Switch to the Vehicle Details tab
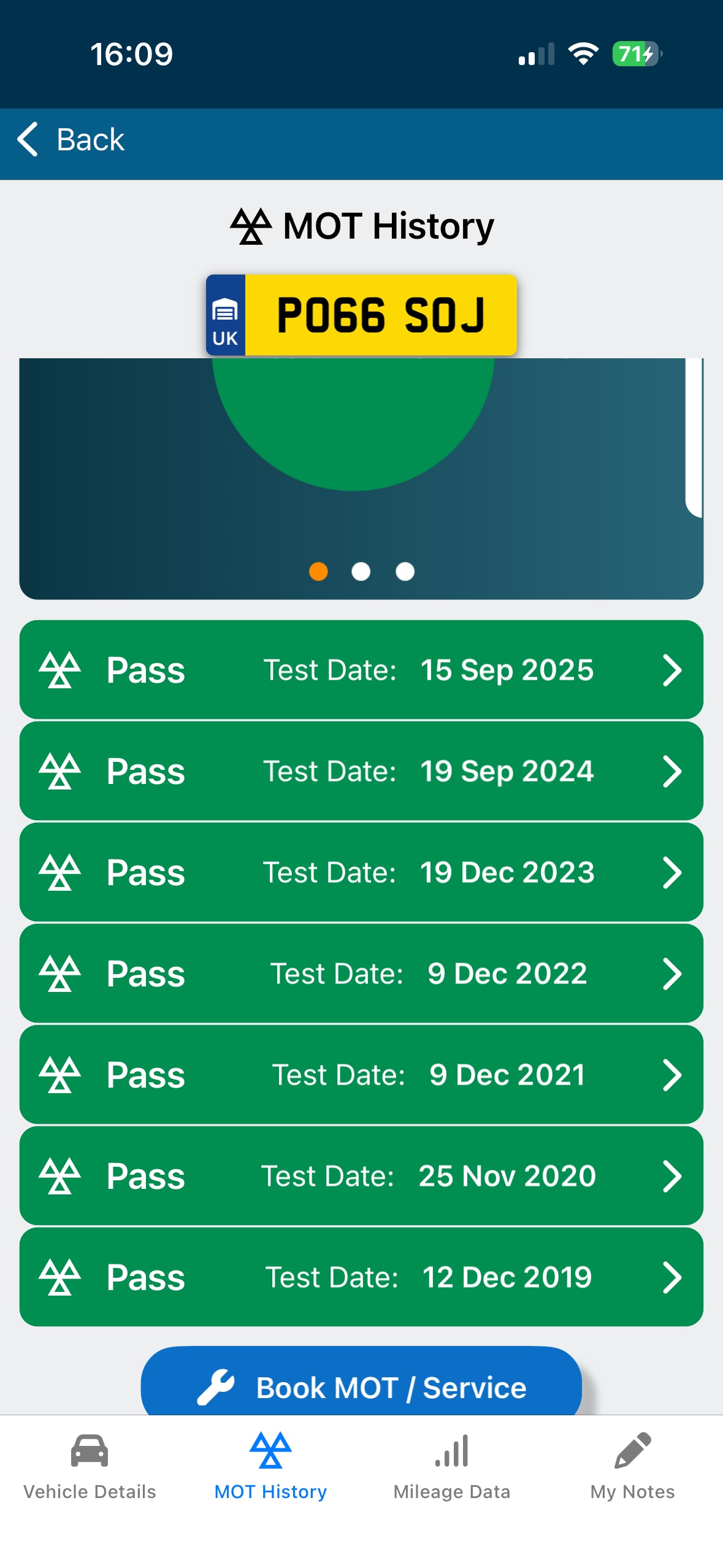The width and height of the screenshot is (723, 1568). click(90, 1466)
